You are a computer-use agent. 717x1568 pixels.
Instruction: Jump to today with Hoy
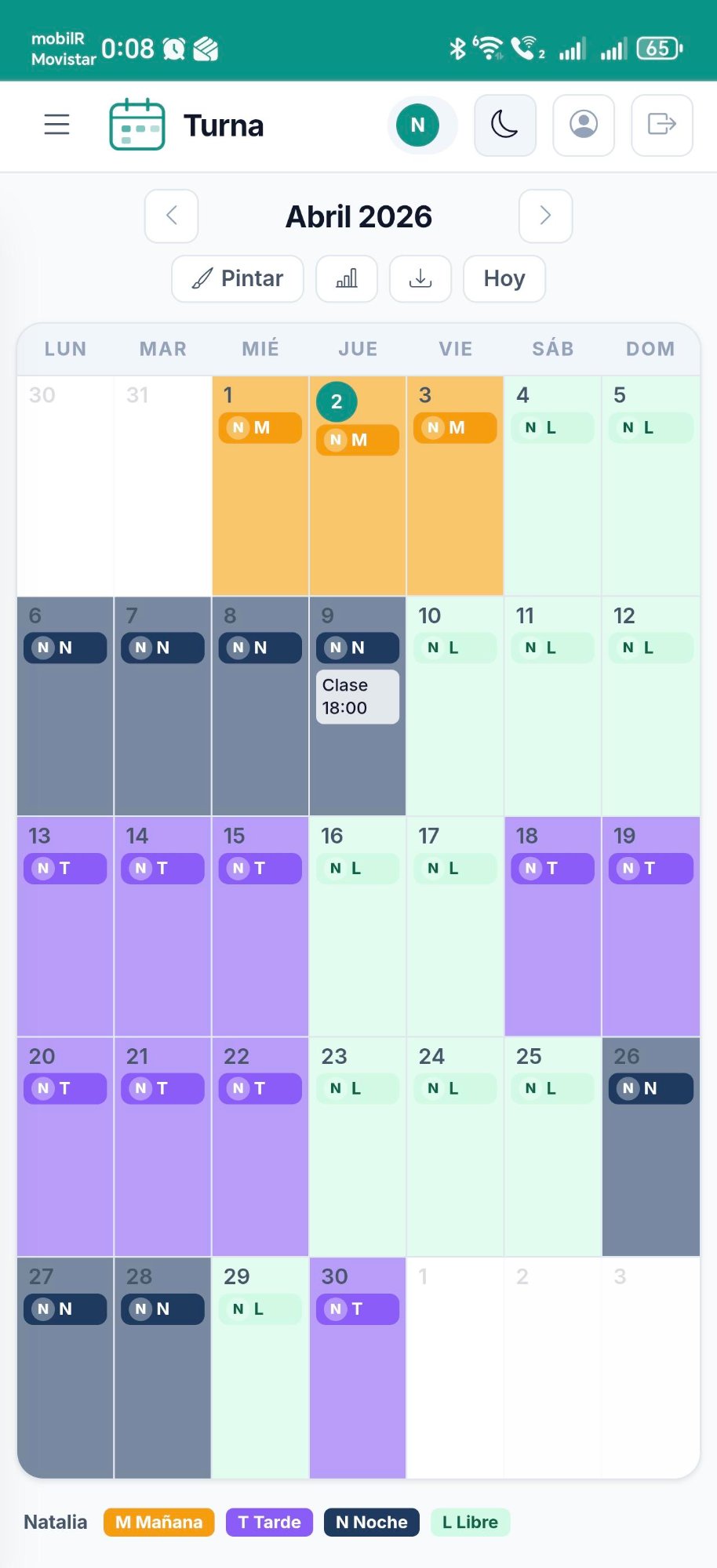(504, 278)
